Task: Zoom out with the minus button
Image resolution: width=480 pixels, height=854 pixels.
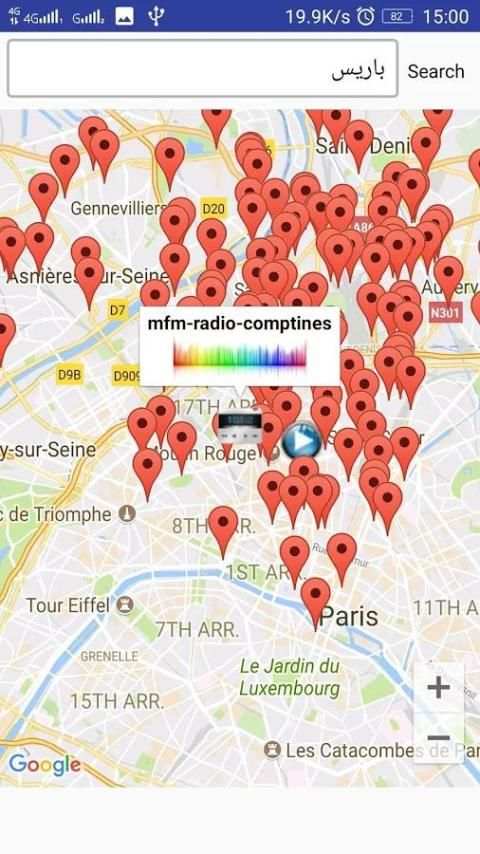Action: click(439, 737)
